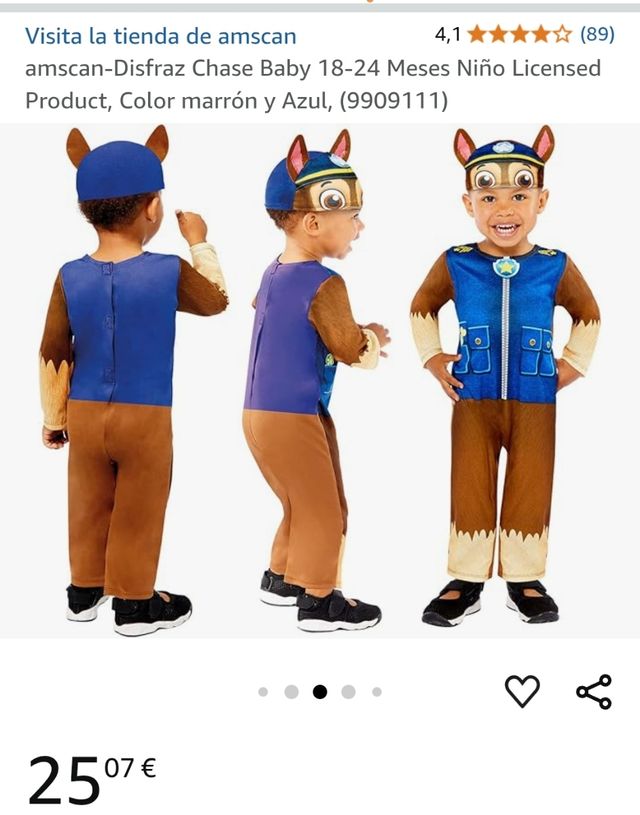Open the Chase costume product image
Screen dimensions: 640x815
pos(320,380)
